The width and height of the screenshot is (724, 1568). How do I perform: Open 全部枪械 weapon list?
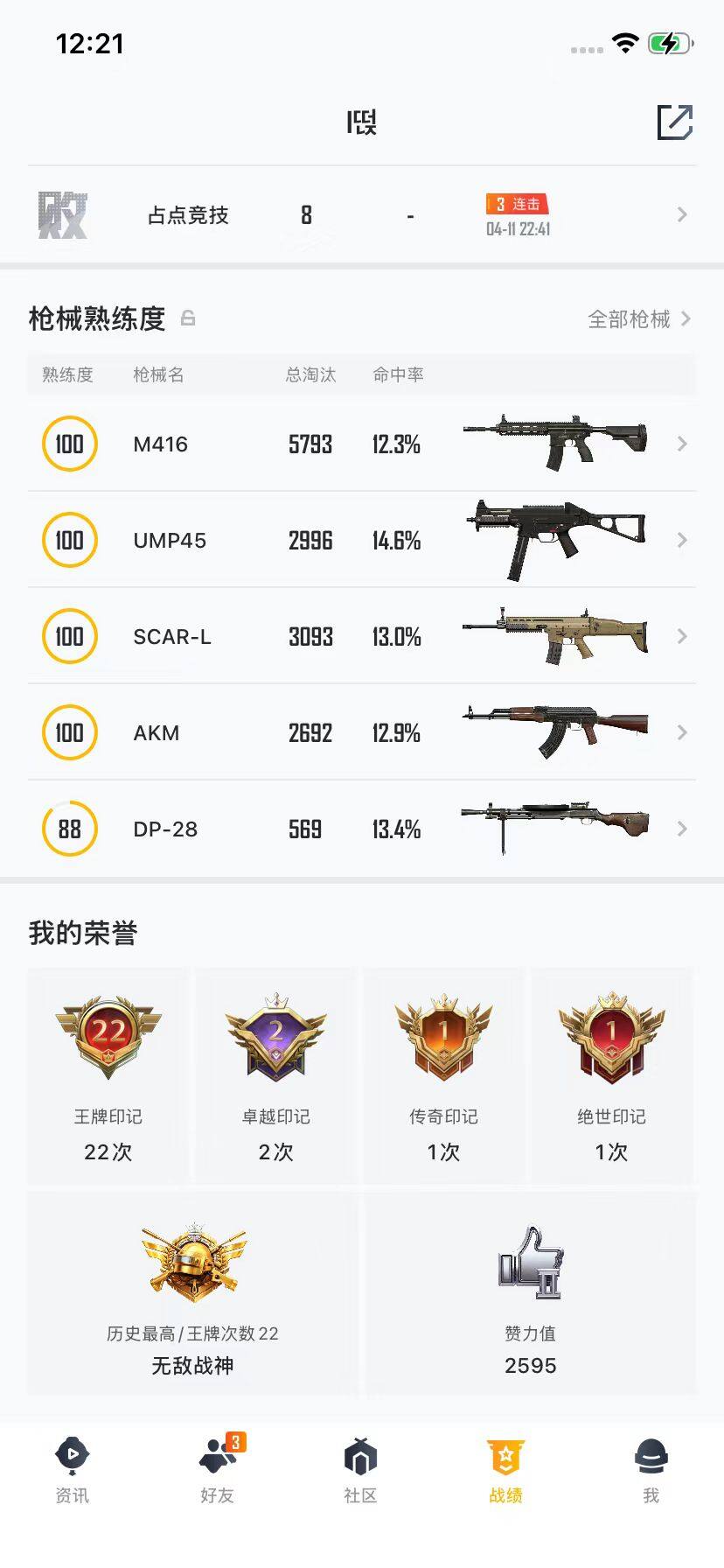[x=629, y=318]
